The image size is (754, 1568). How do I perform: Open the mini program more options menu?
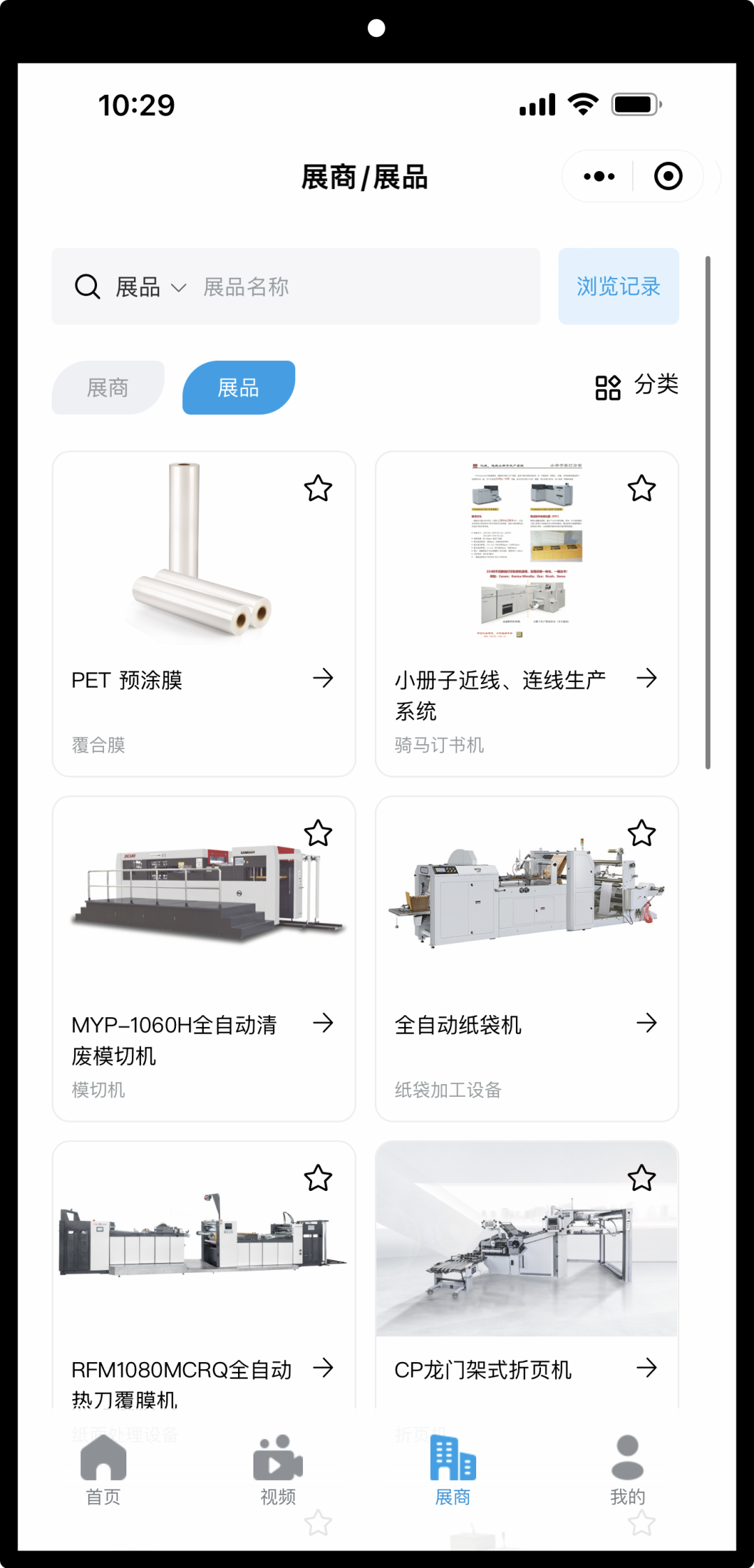[x=599, y=177]
